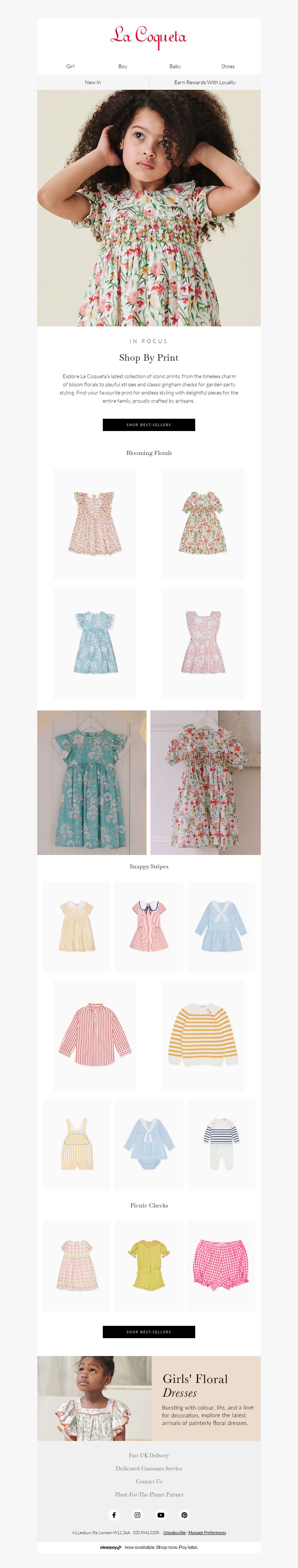
Task: Open Manage Preferences
Action: (x=207, y=1533)
